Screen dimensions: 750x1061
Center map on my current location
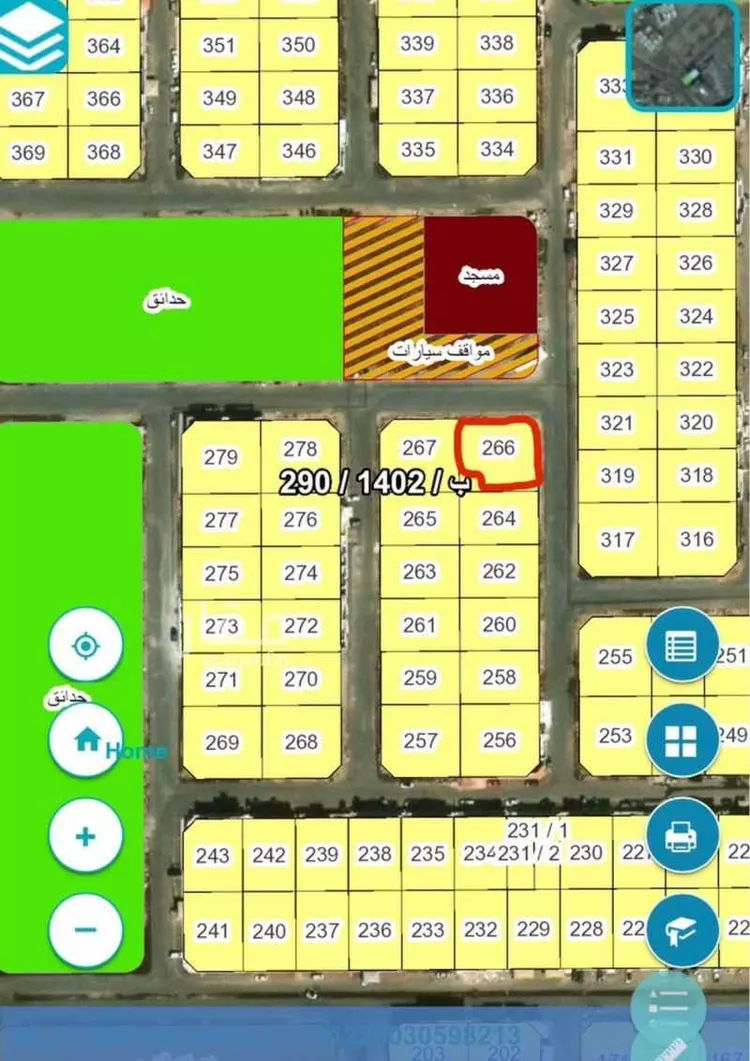pyautogui.click(x=86, y=645)
